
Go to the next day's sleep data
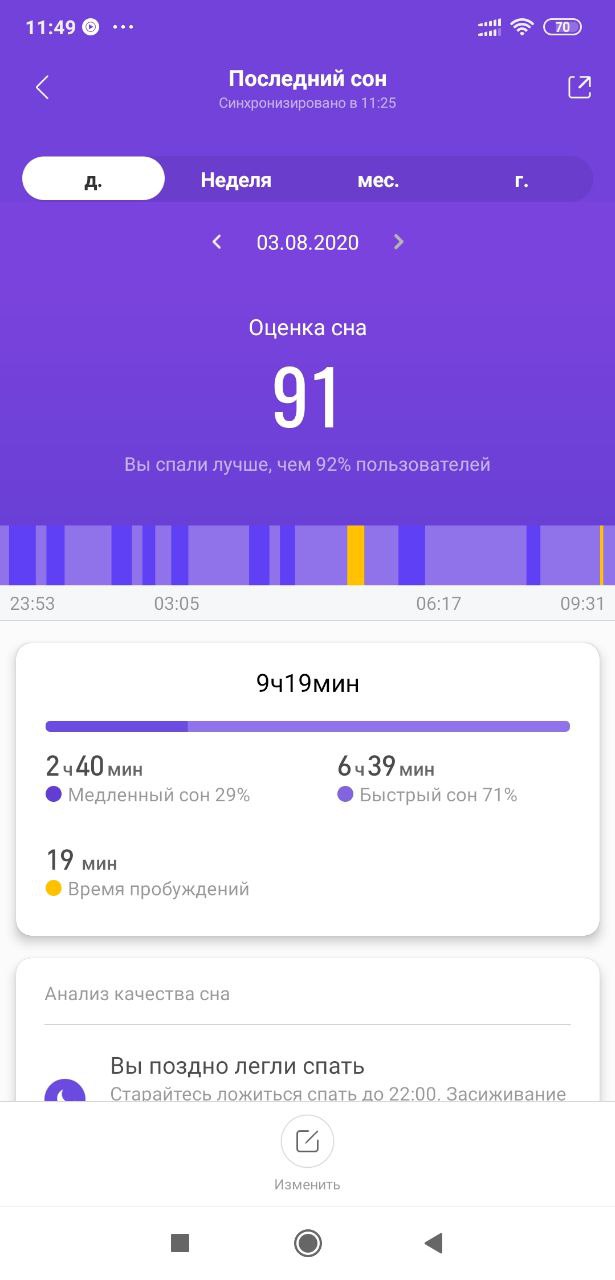(398, 242)
